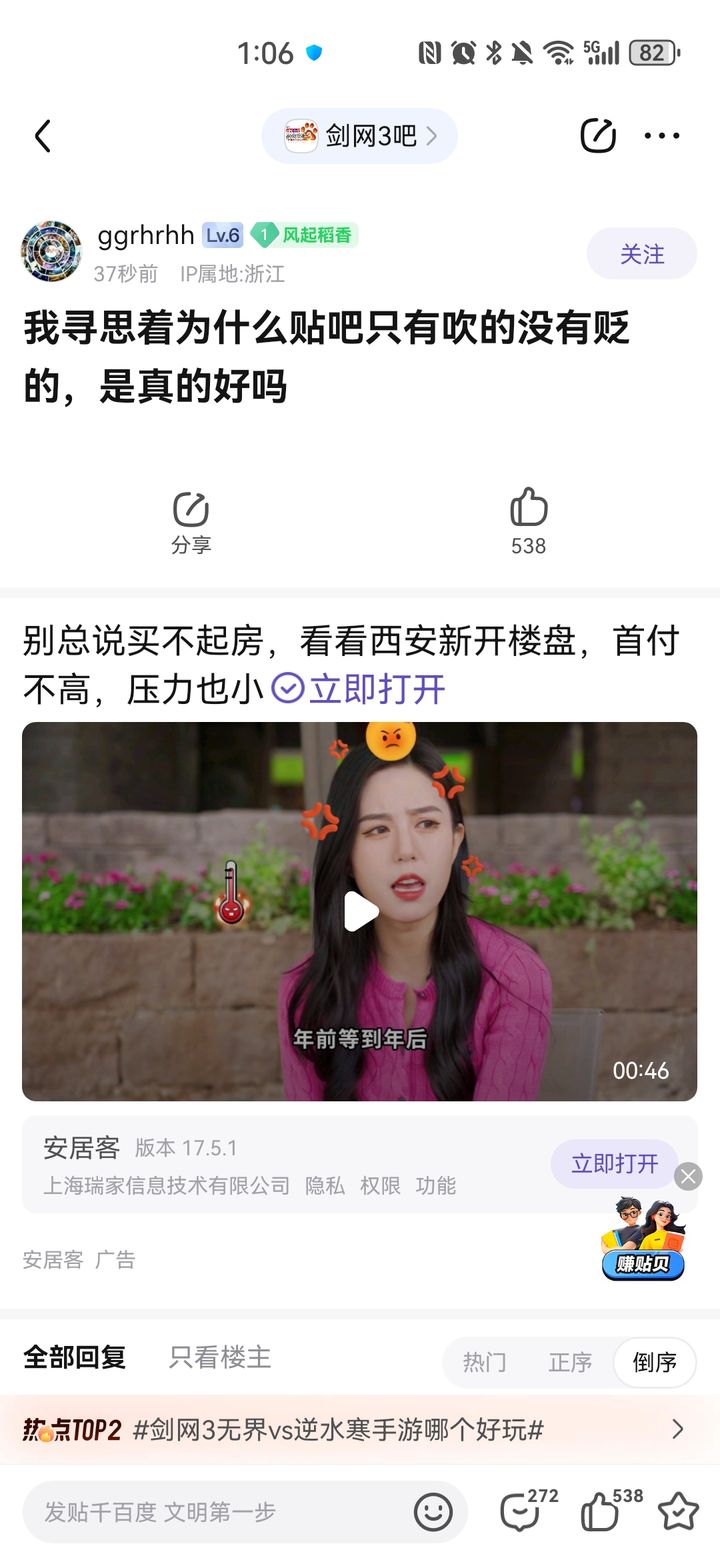The height and width of the screenshot is (1560, 720).
Task: Tap the back arrow to leave the thread
Action: tap(42, 136)
